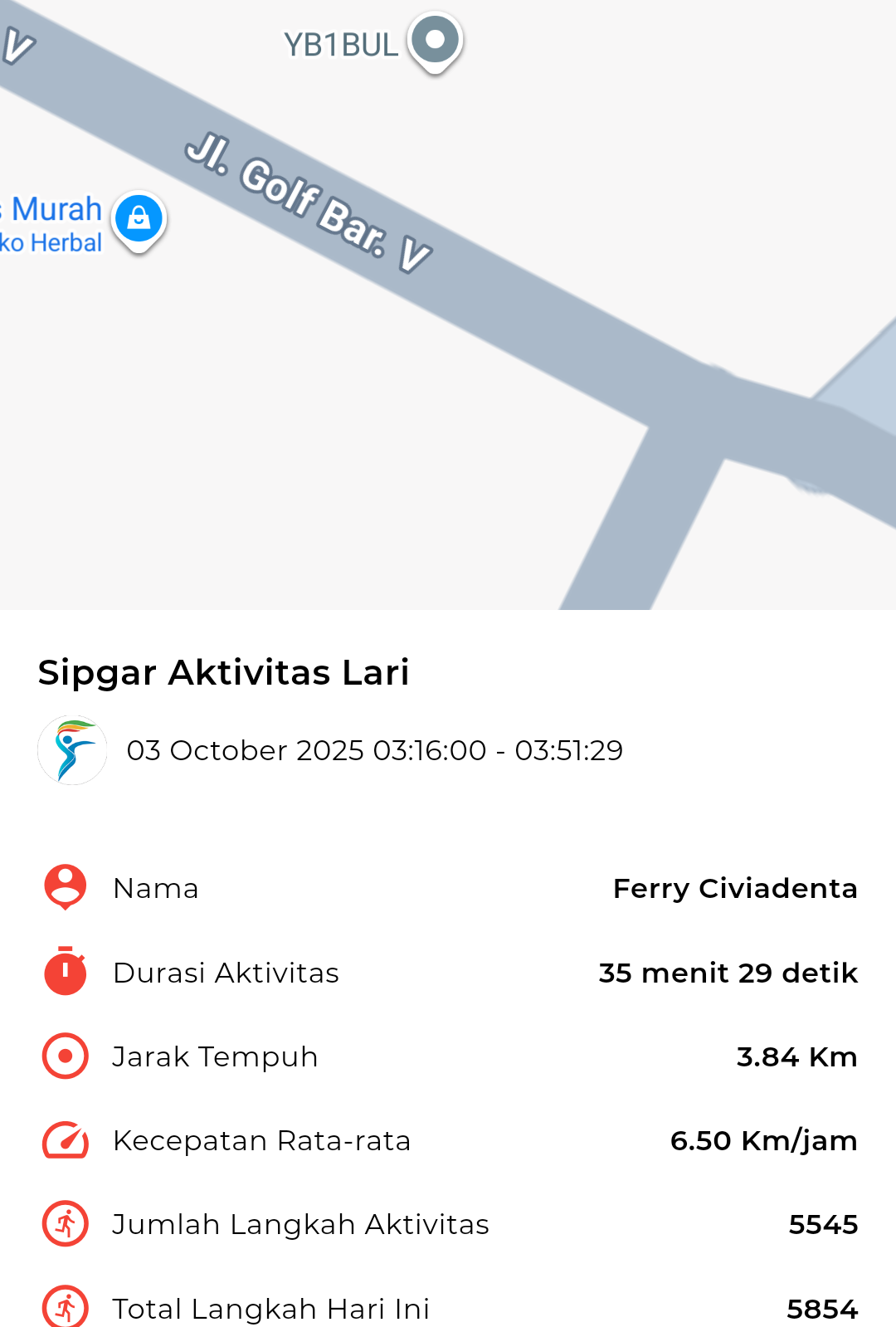The image size is (896, 1327).
Task: Tap the YB1BUL place marker on the map
Action: point(435,40)
